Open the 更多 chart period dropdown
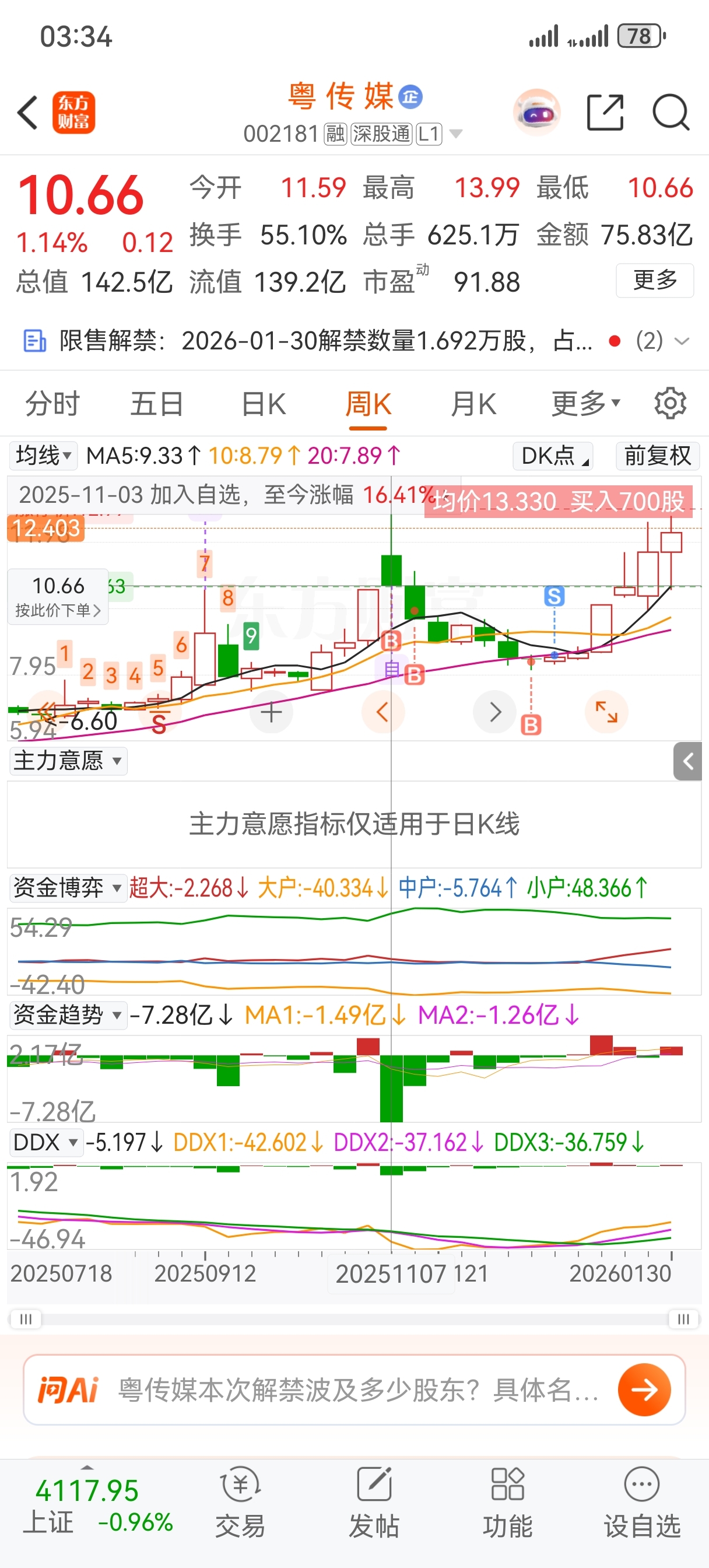This screenshot has width=709, height=1568. tap(585, 404)
